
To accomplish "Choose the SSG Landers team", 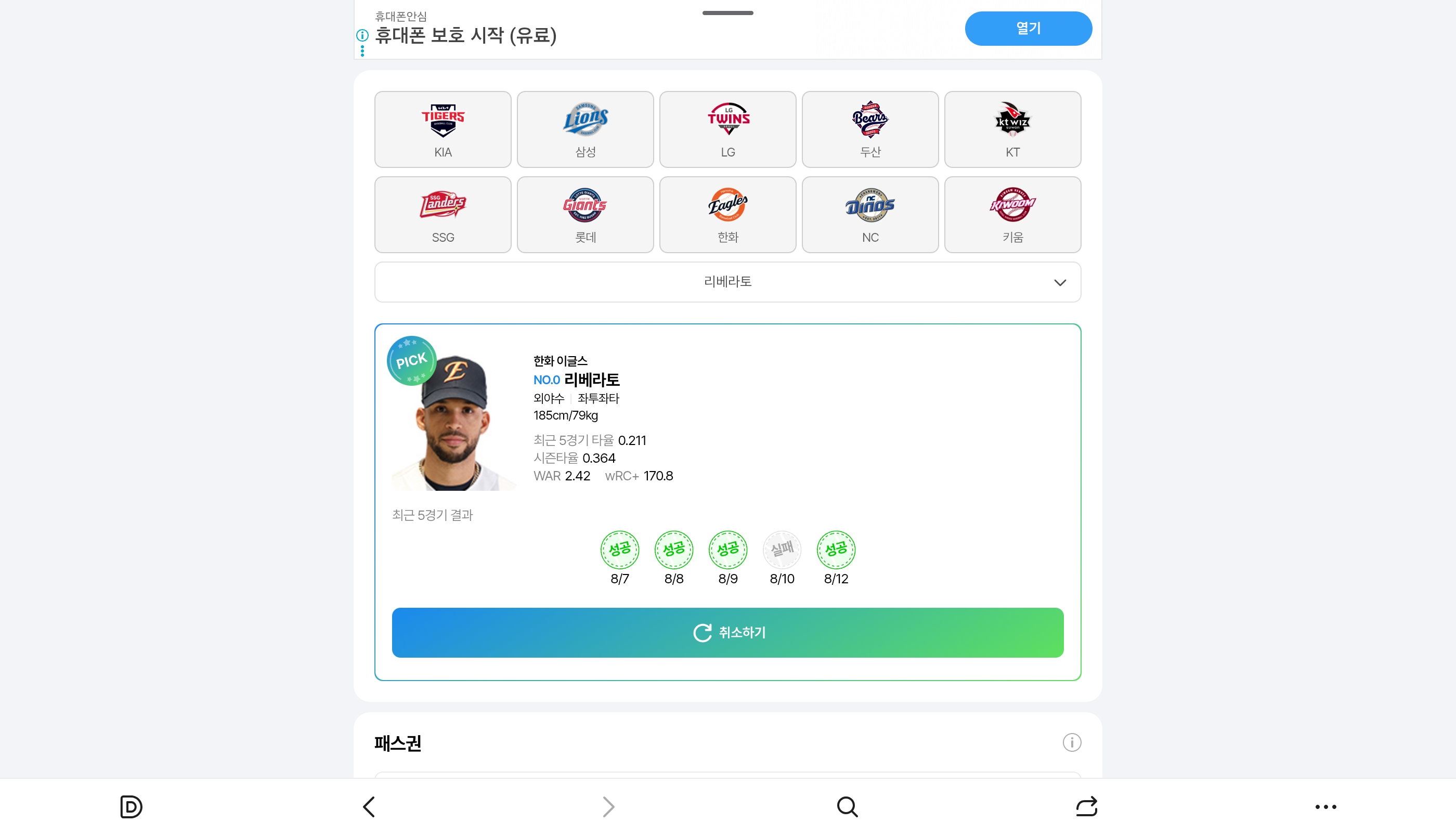I will pos(443,214).
